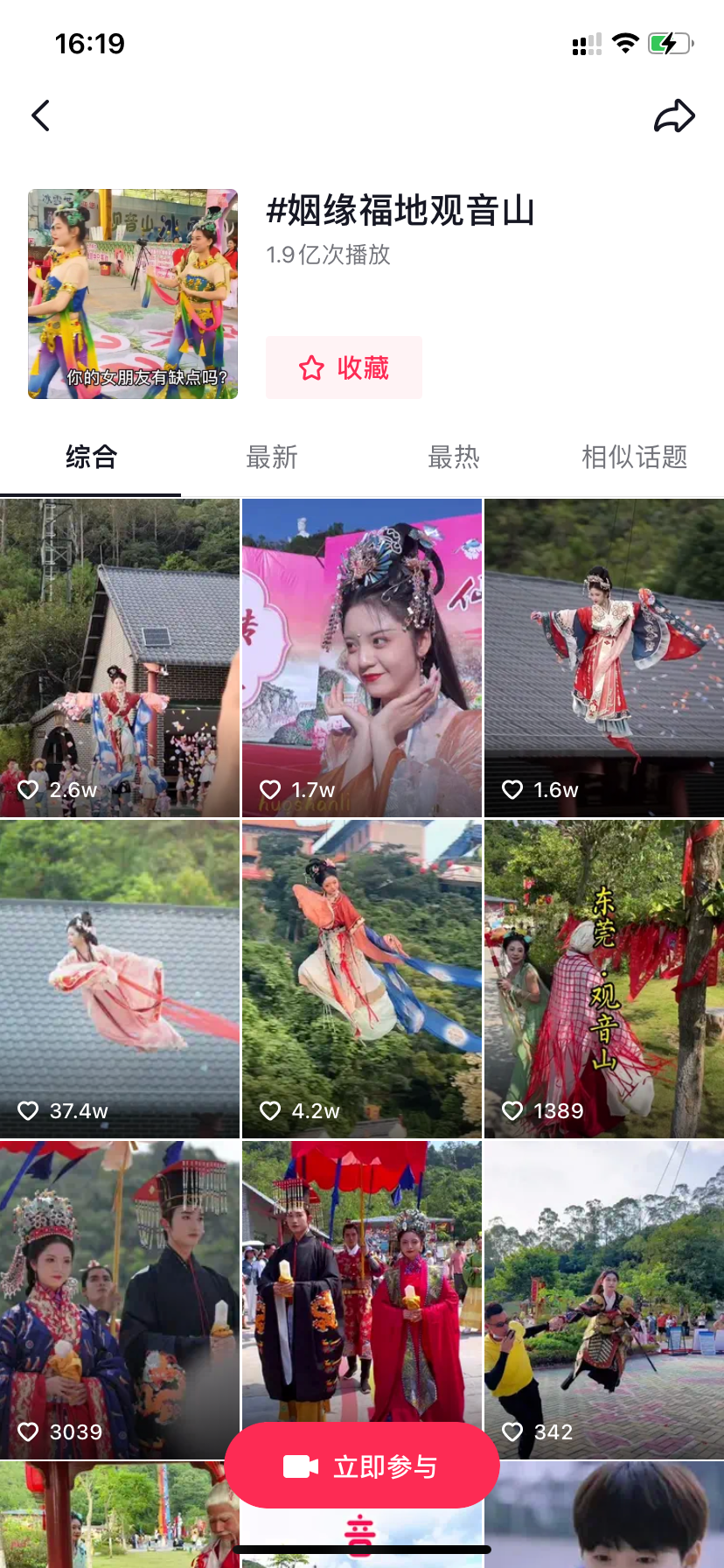Open the 相似话题 tab
The image size is (724, 1568).
click(634, 457)
